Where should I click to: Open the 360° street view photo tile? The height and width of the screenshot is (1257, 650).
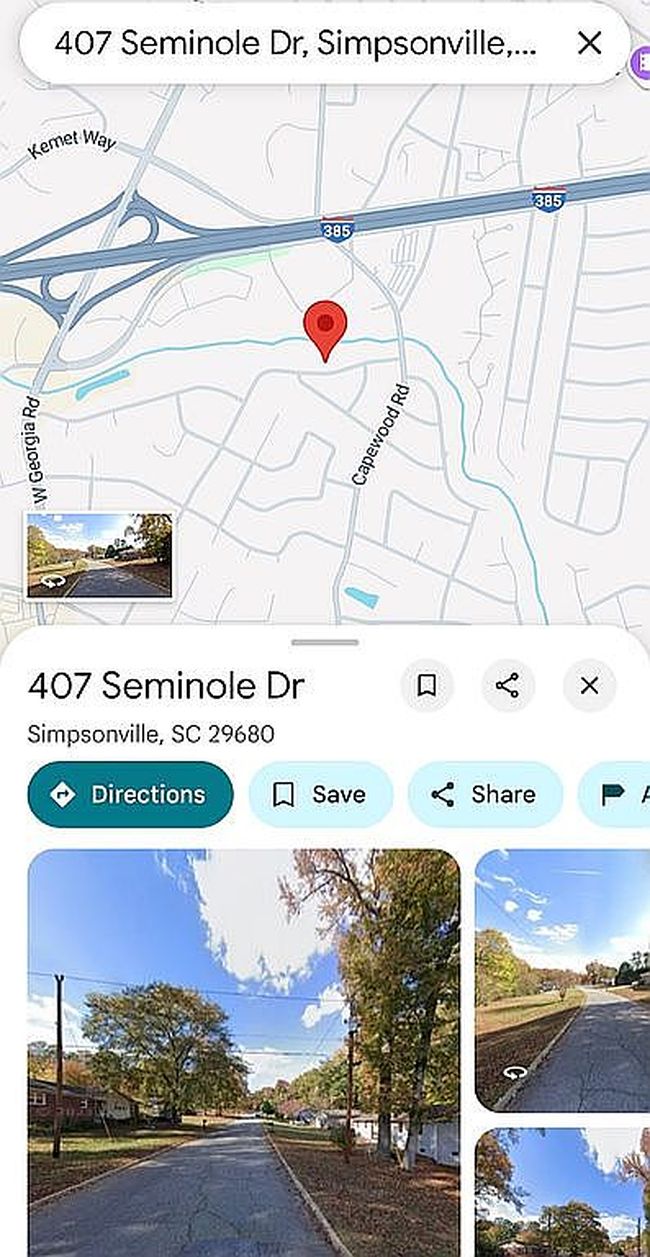(562, 980)
